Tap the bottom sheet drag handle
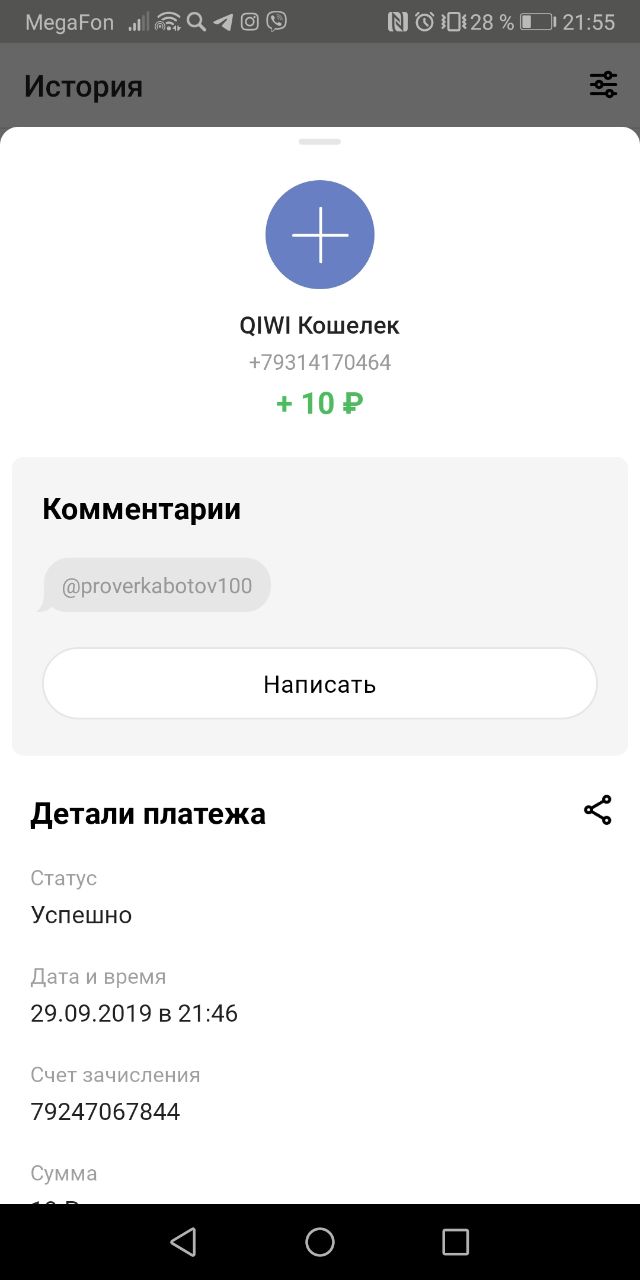The height and width of the screenshot is (1280, 640). coord(320,142)
